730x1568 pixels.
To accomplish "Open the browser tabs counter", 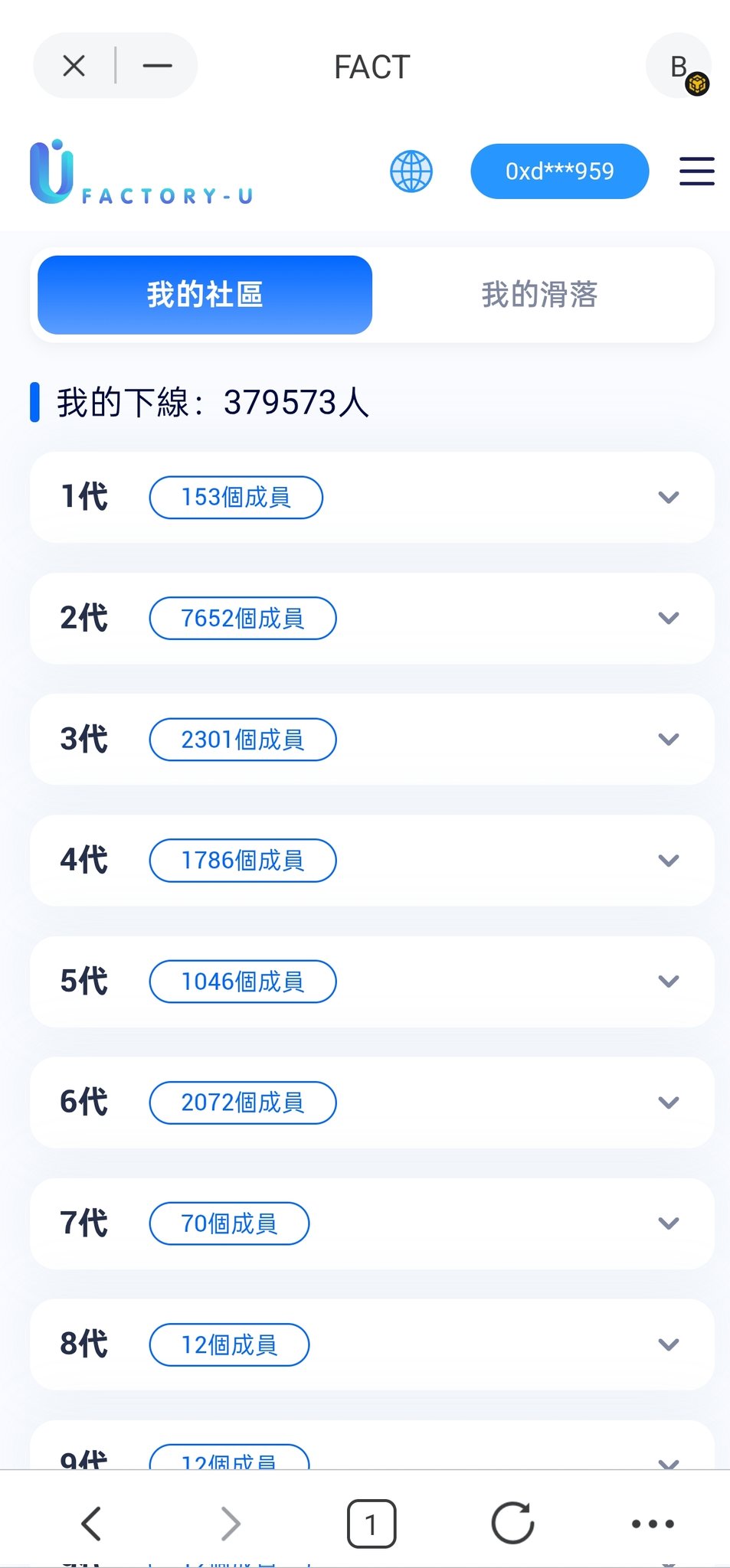I will pos(372,1524).
